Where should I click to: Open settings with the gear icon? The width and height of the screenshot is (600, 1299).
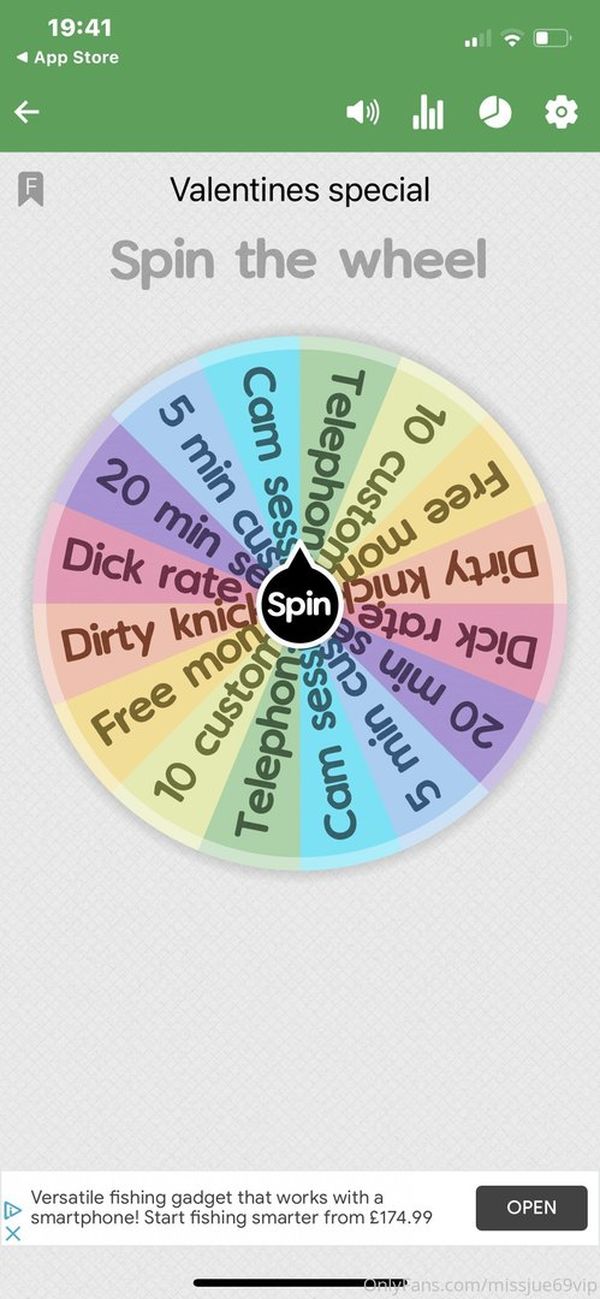tap(561, 112)
